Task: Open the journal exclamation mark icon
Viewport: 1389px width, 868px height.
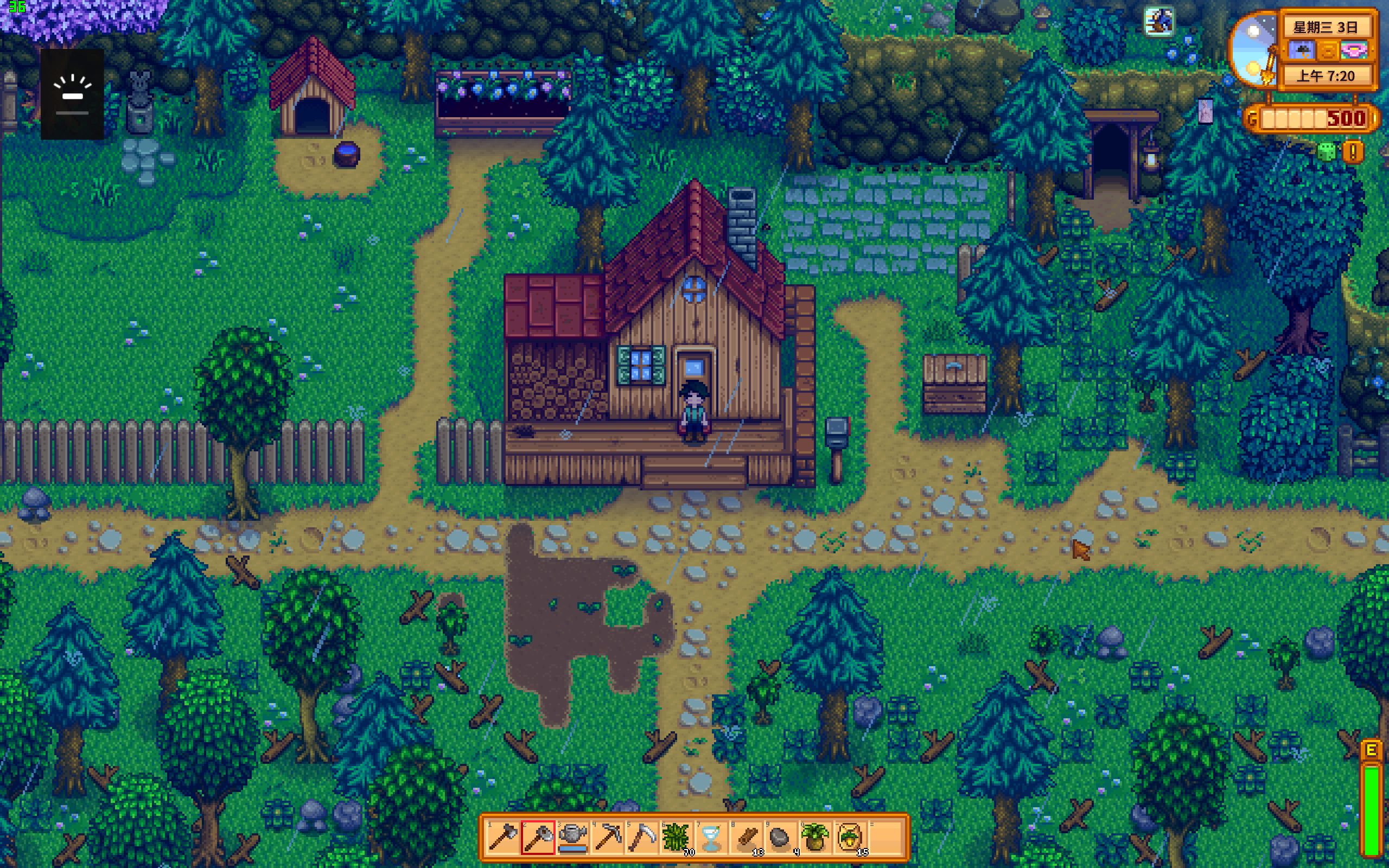Action: (1353, 151)
